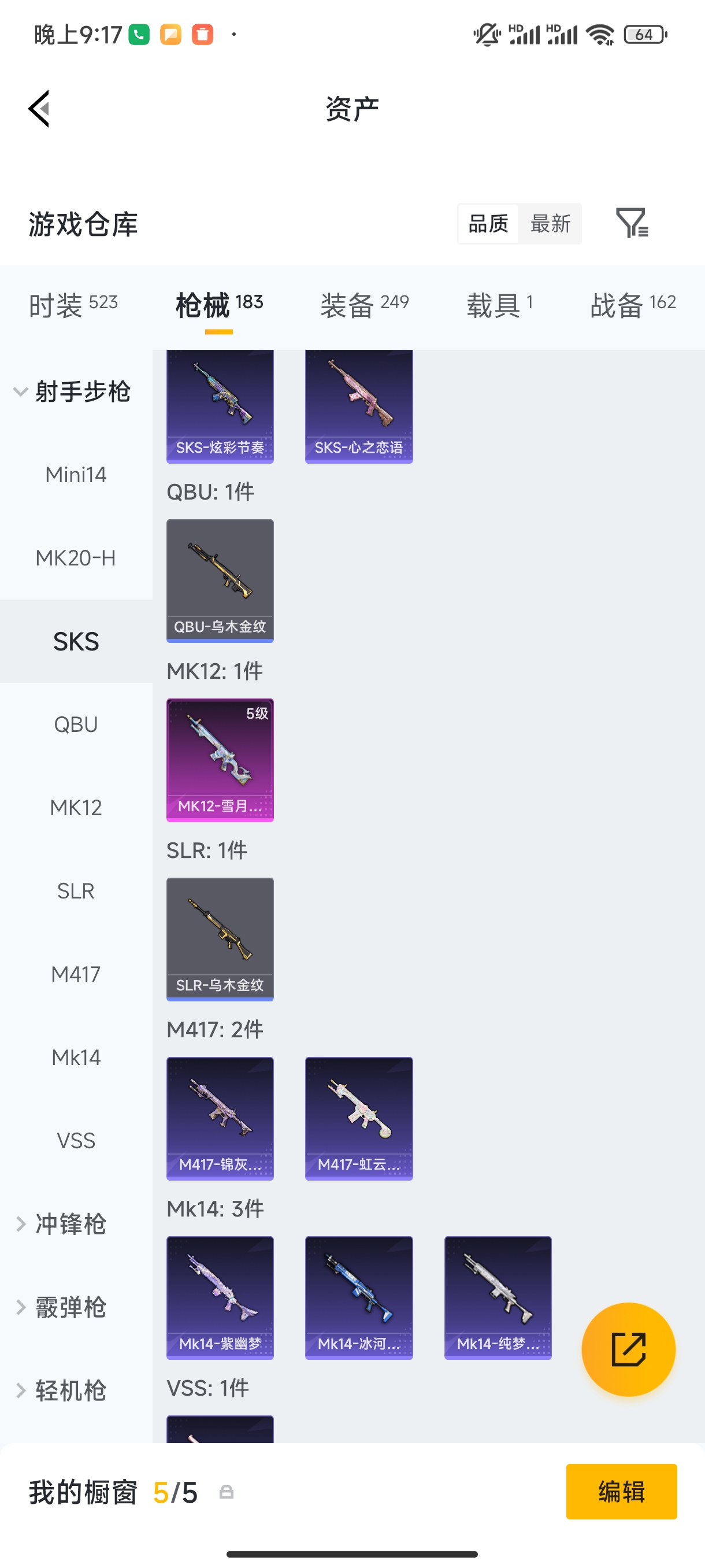
Task: Switch to the 载具 tab
Action: click(499, 304)
